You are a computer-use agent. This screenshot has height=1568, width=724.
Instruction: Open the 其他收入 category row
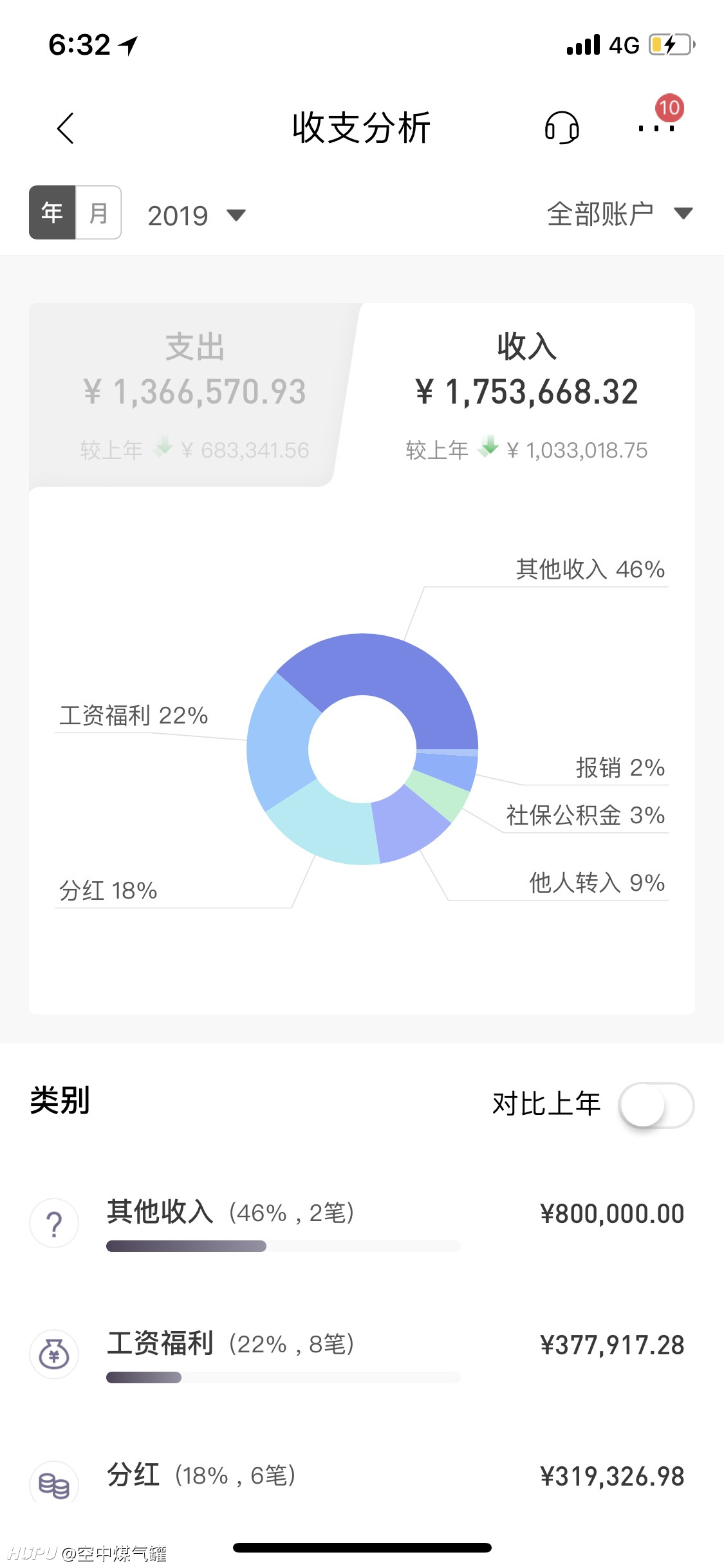(362, 1223)
